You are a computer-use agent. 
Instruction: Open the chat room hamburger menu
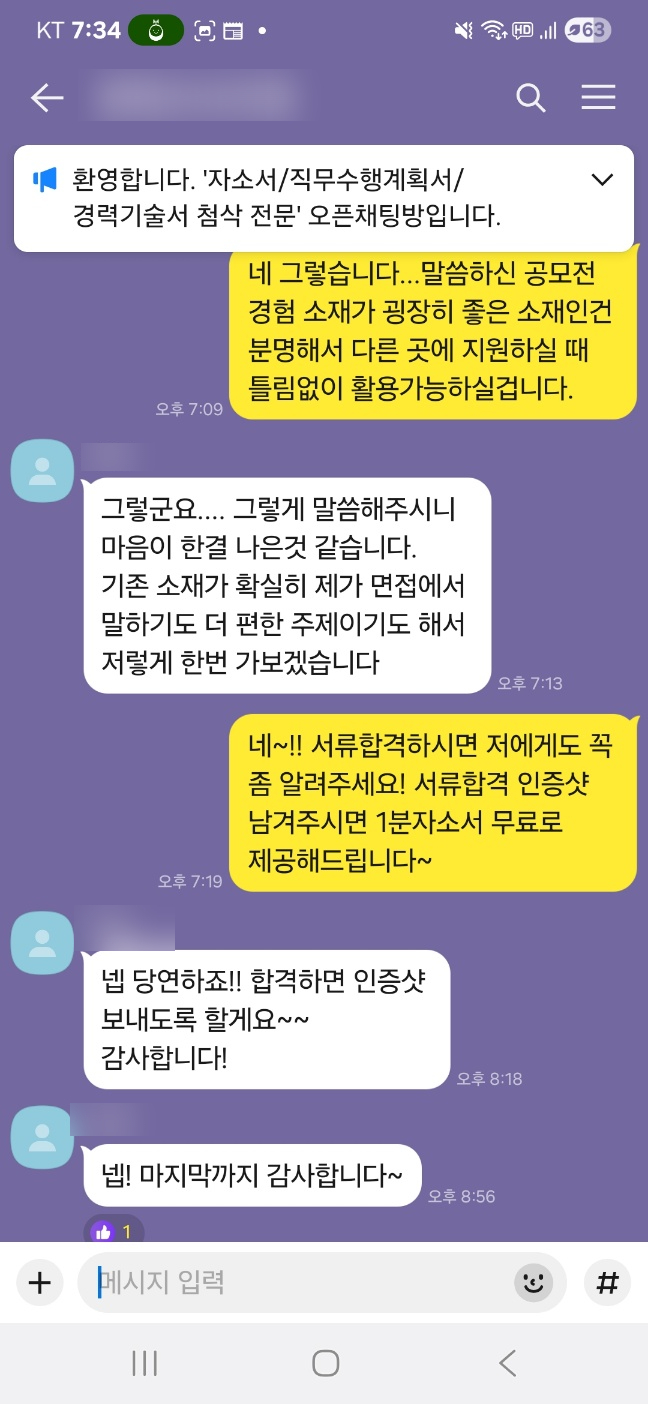pyautogui.click(x=598, y=97)
